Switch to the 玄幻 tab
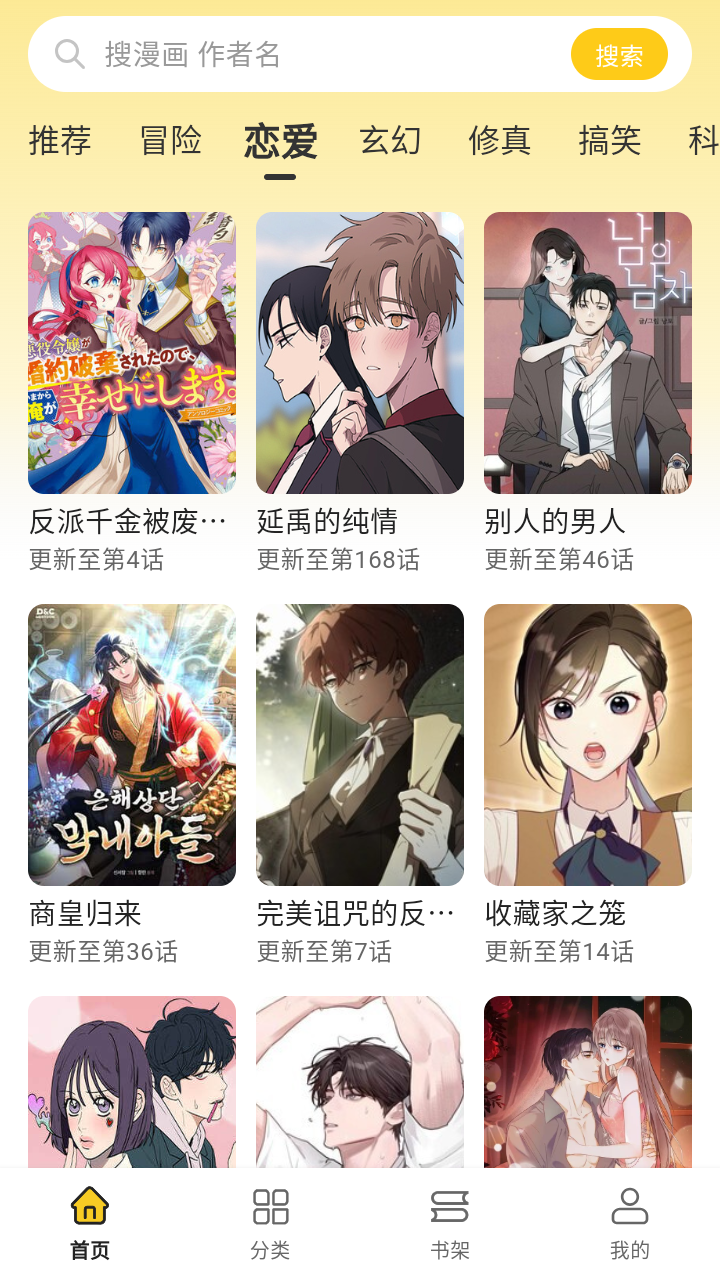 click(392, 141)
